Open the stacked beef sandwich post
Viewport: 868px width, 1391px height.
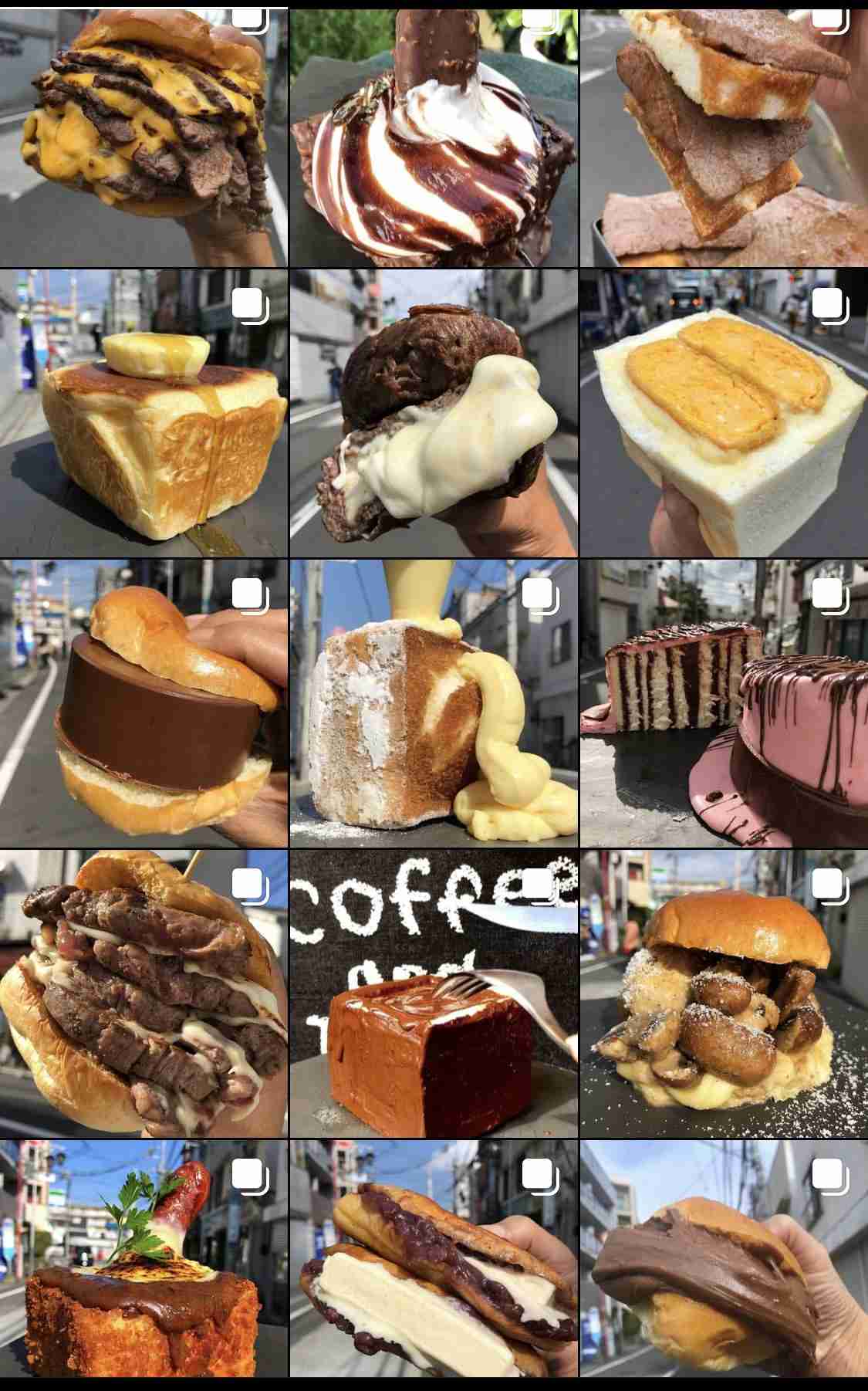[x=724, y=137]
